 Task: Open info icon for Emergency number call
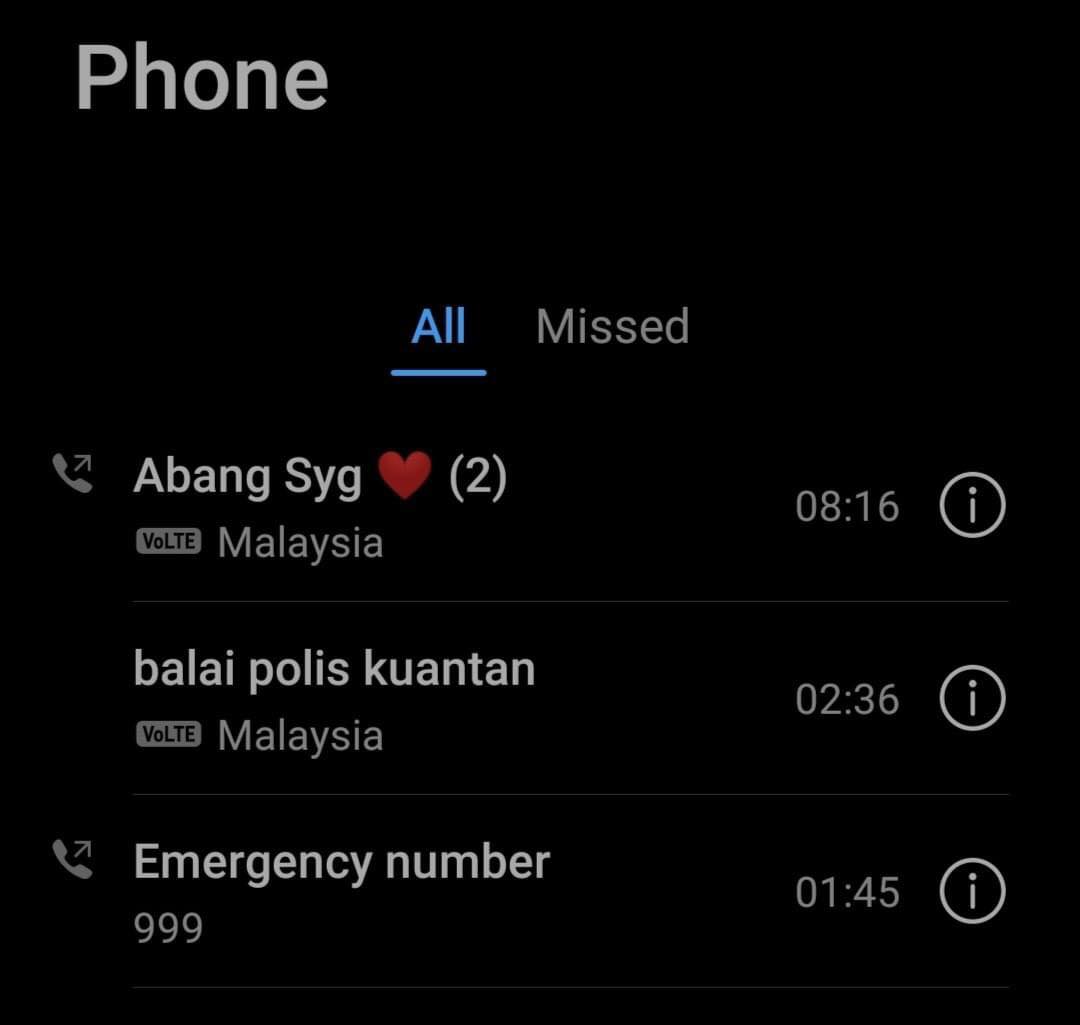tap(972, 892)
